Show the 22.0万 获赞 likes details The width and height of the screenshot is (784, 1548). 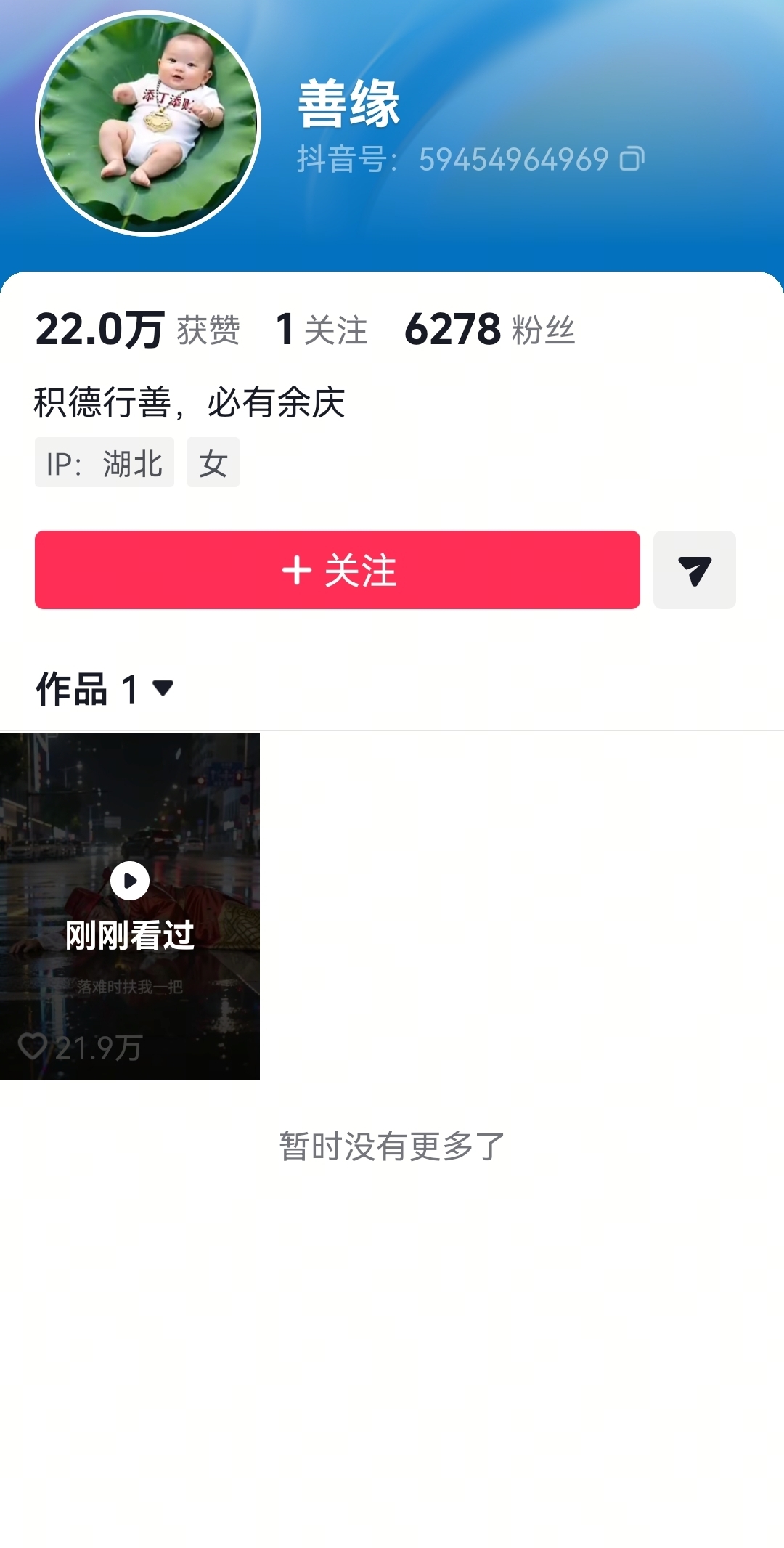pos(138,330)
